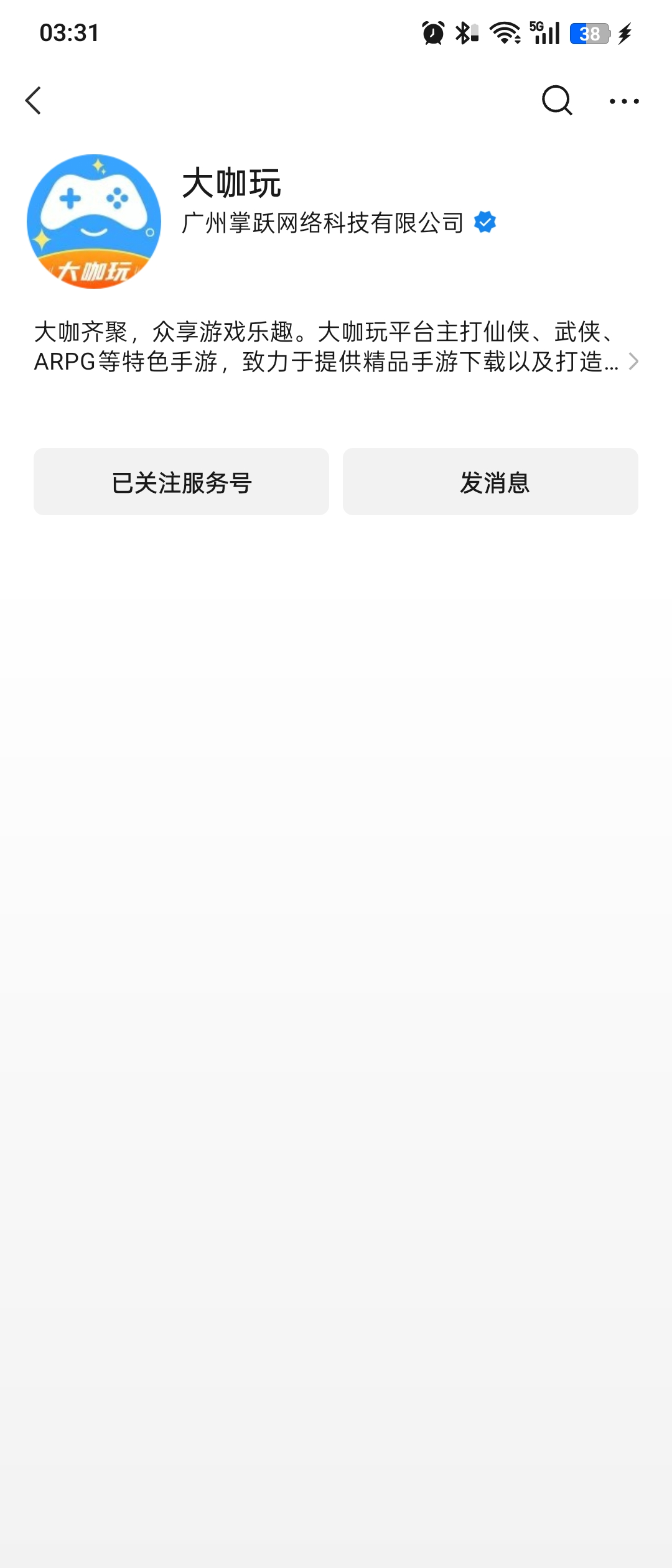This screenshot has height=1568, width=672.
Task: Open the three-dot overflow menu
Action: tap(624, 101)
